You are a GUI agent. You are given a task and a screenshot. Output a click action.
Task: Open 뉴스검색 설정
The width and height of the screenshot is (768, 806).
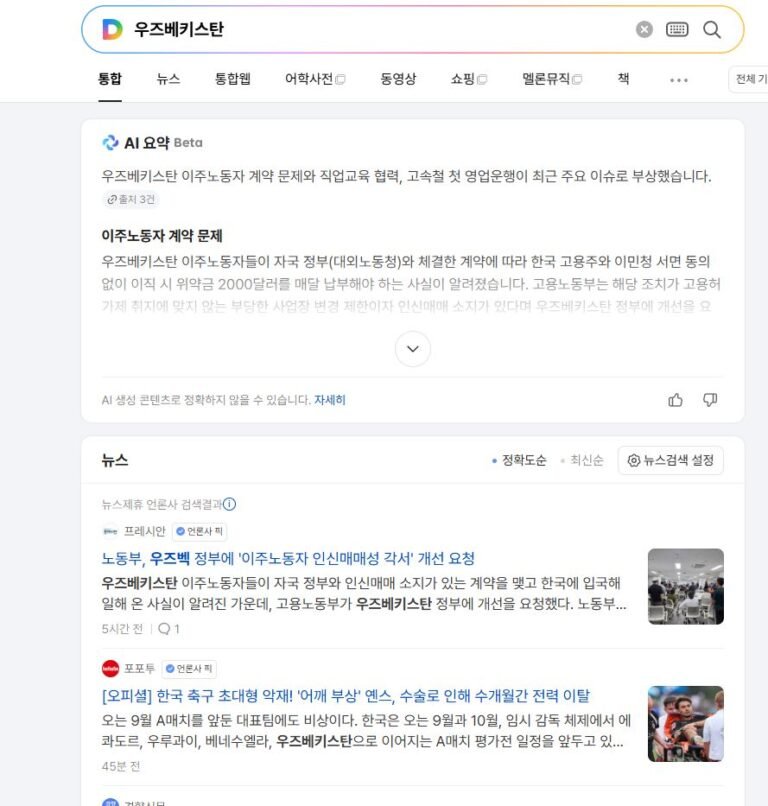(x=671, y=460)
